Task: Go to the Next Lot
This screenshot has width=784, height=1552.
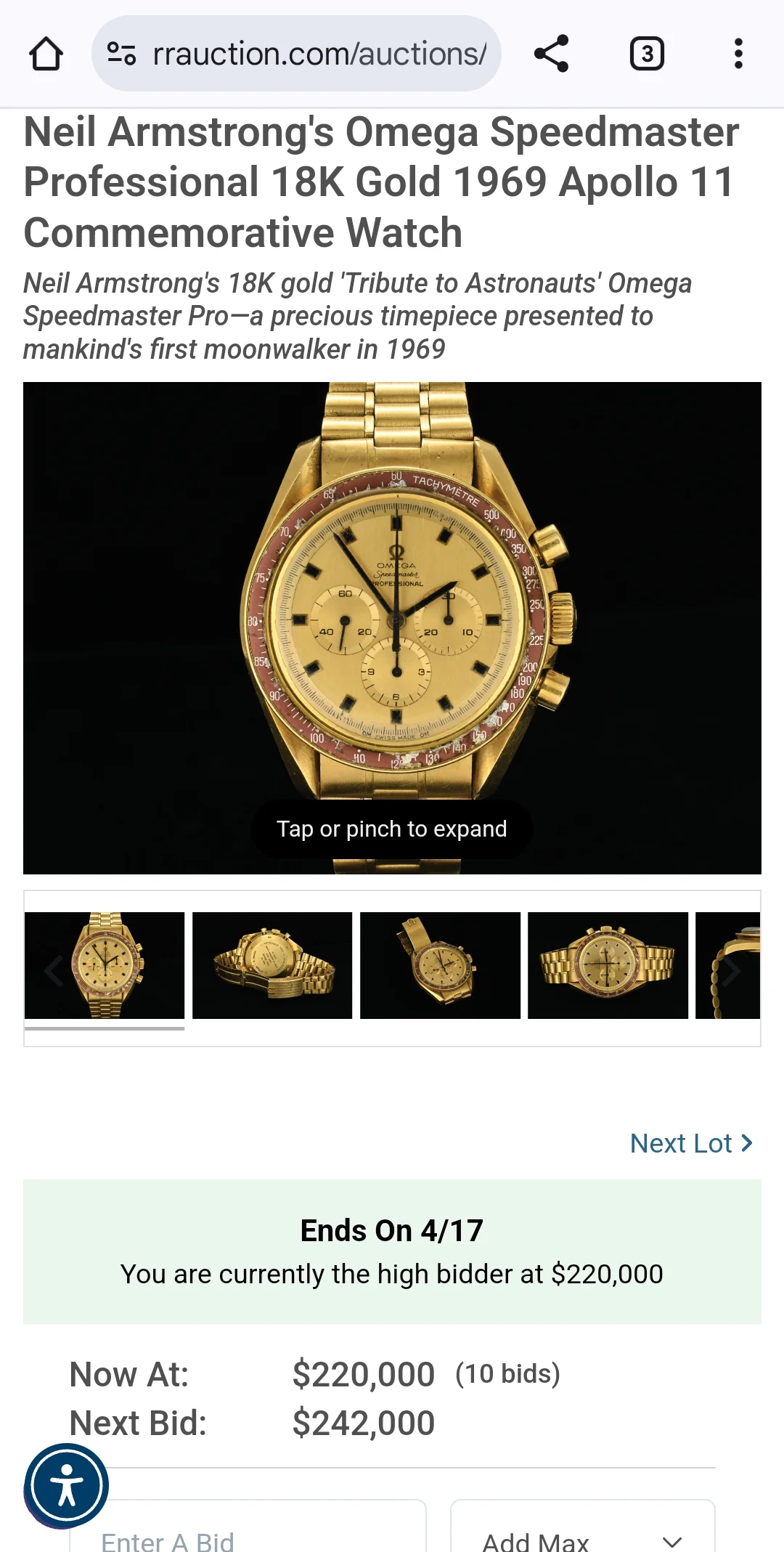Action: click(690, 1143)
